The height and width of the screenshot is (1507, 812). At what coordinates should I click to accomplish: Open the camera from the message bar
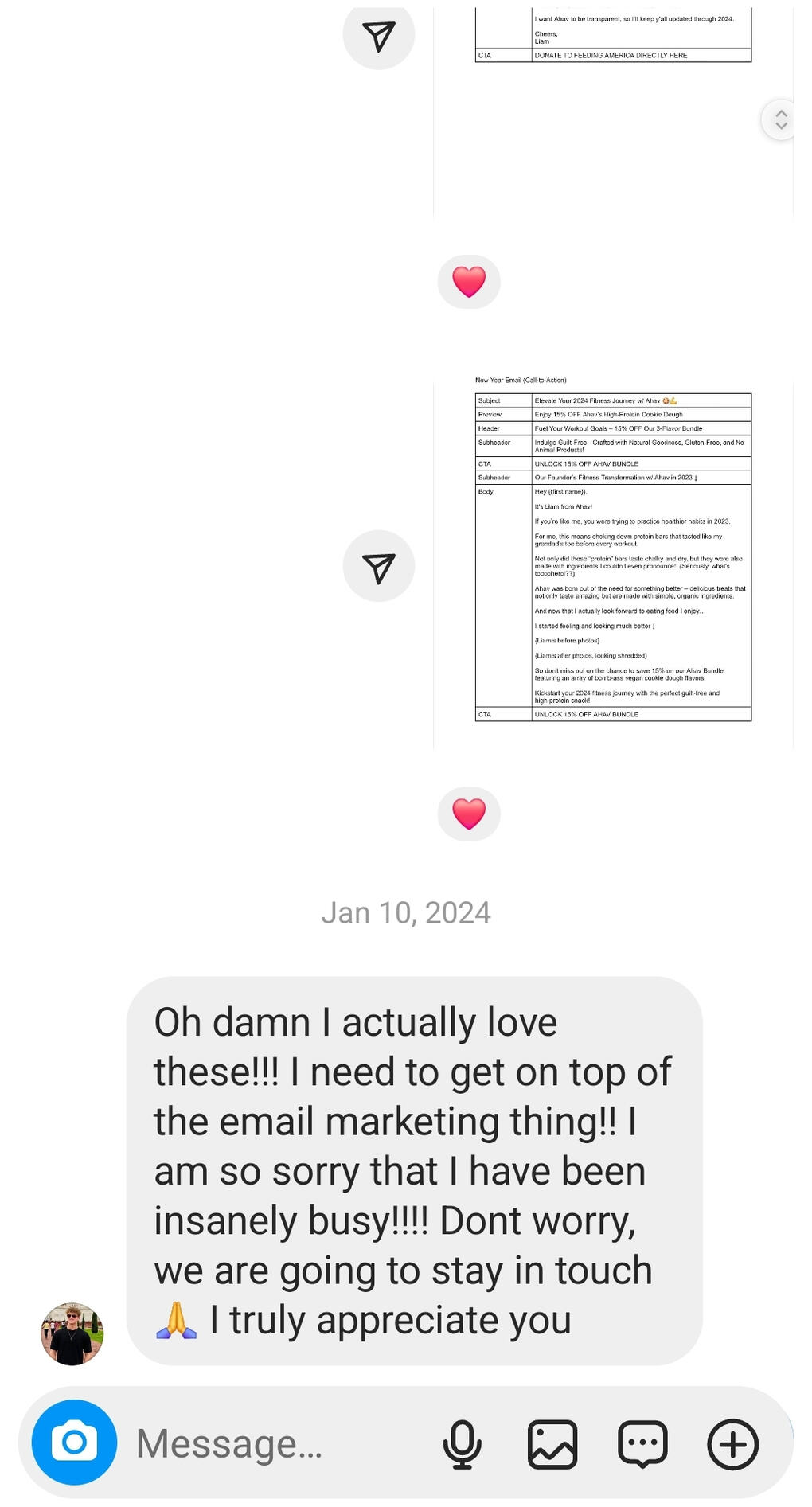tap(74, 1442)
